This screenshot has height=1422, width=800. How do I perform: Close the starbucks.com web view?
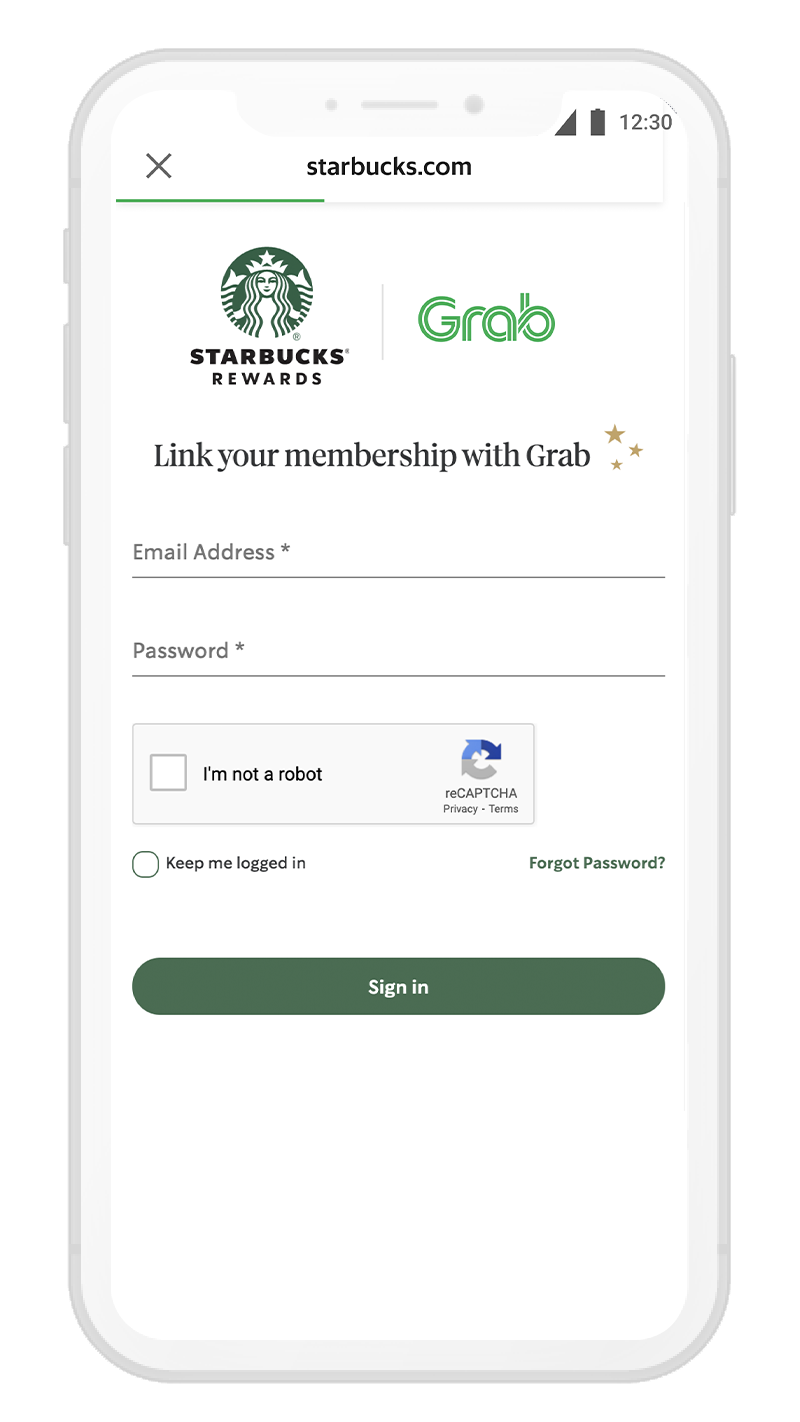pos(159,166)
